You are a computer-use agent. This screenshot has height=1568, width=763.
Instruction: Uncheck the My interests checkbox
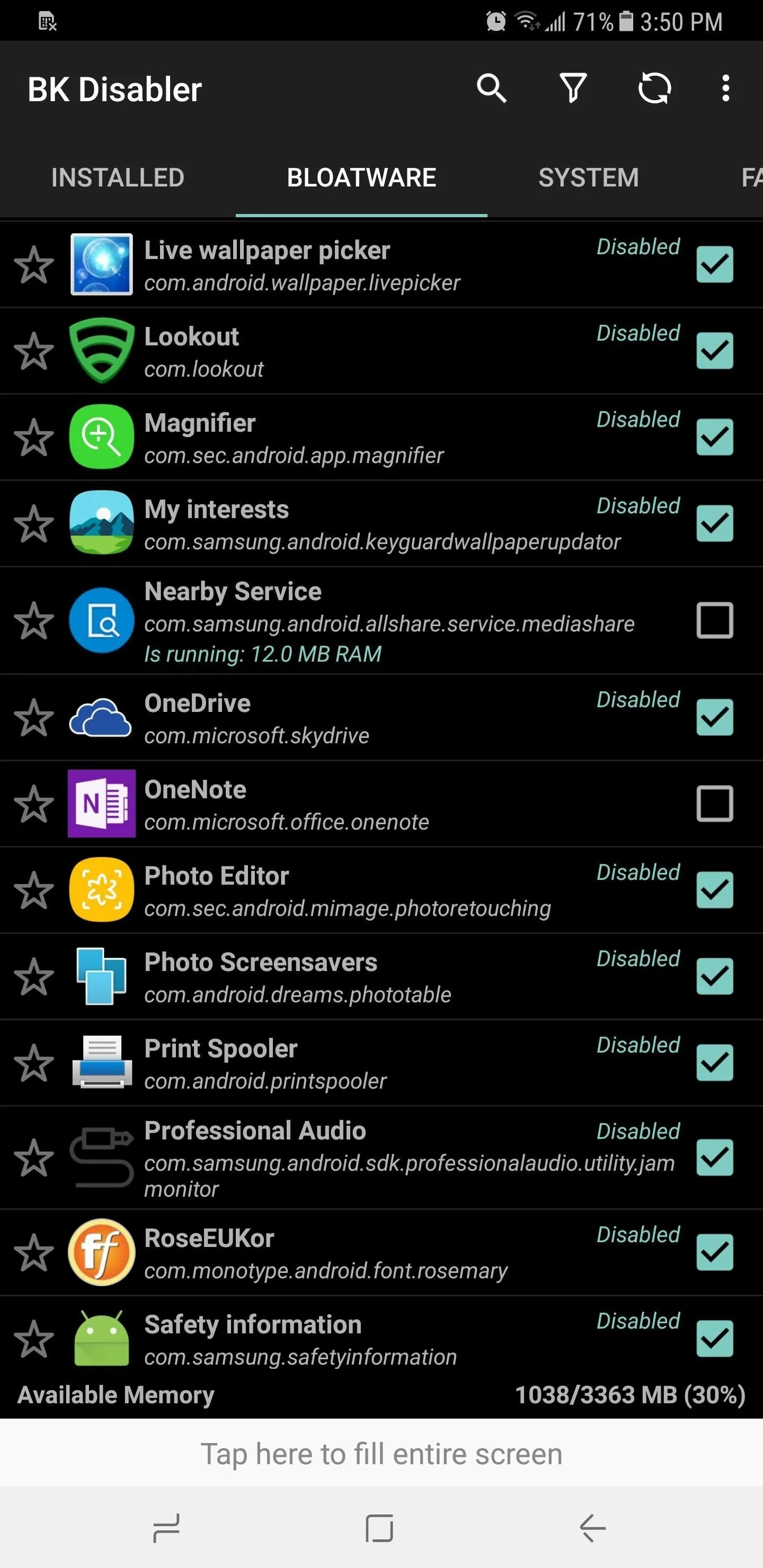tap(714, 523)
